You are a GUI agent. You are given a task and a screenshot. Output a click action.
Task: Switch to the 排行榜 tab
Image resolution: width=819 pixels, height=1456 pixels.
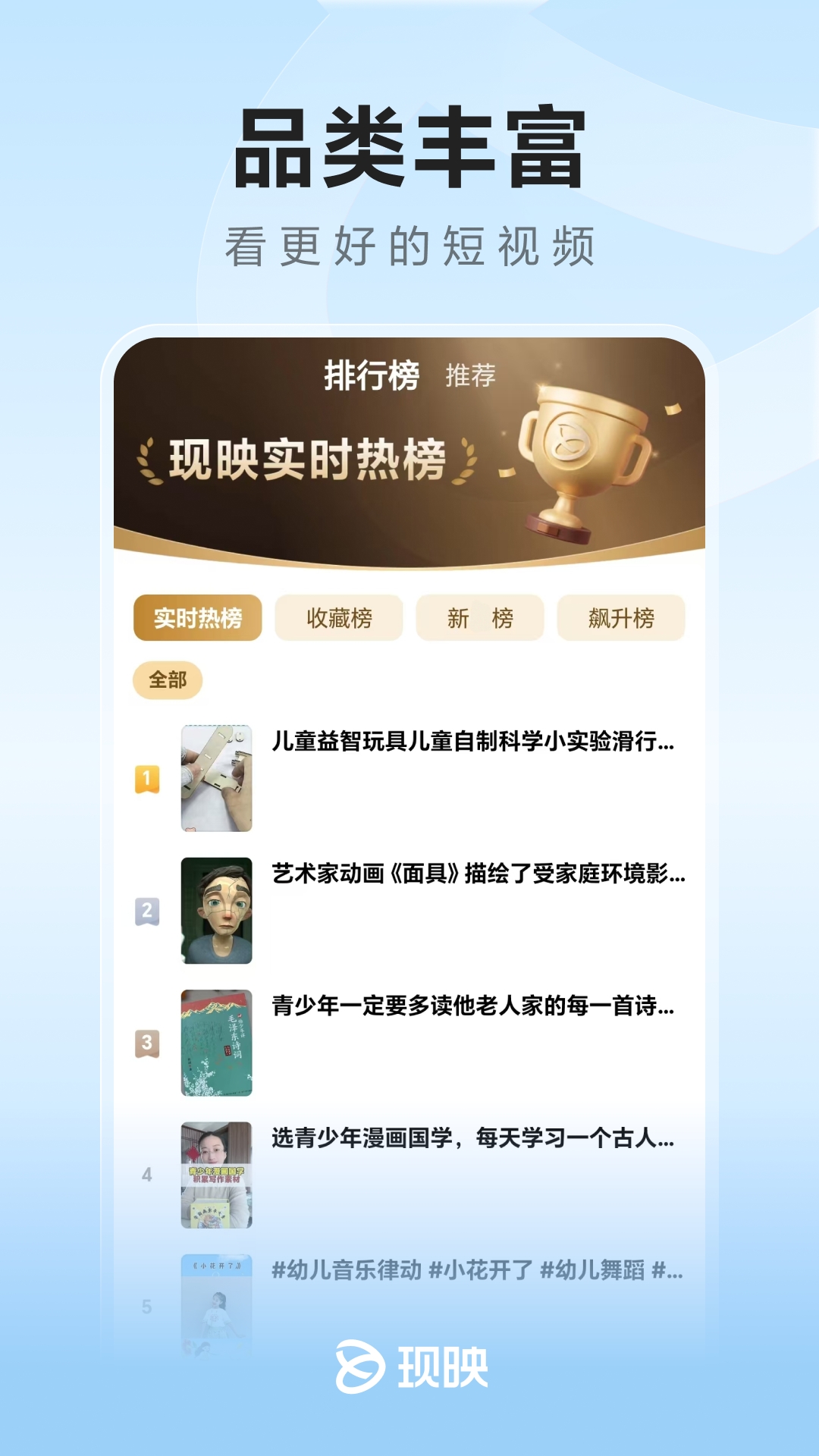pyautogui.click(x=372, y=373)
